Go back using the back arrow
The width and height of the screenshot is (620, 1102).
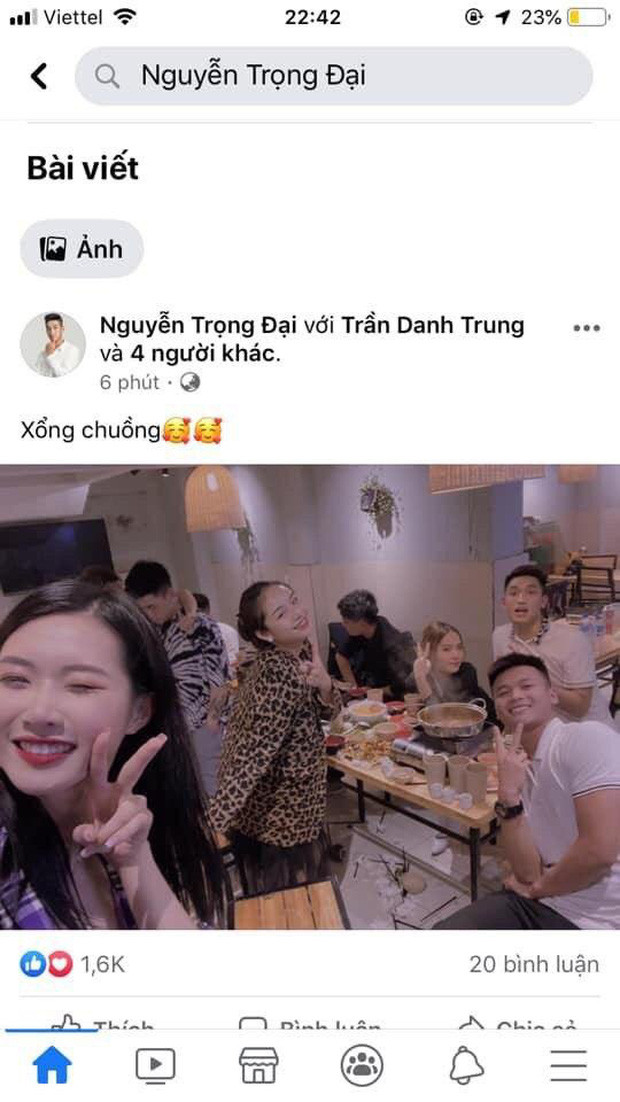pos(39,76)
